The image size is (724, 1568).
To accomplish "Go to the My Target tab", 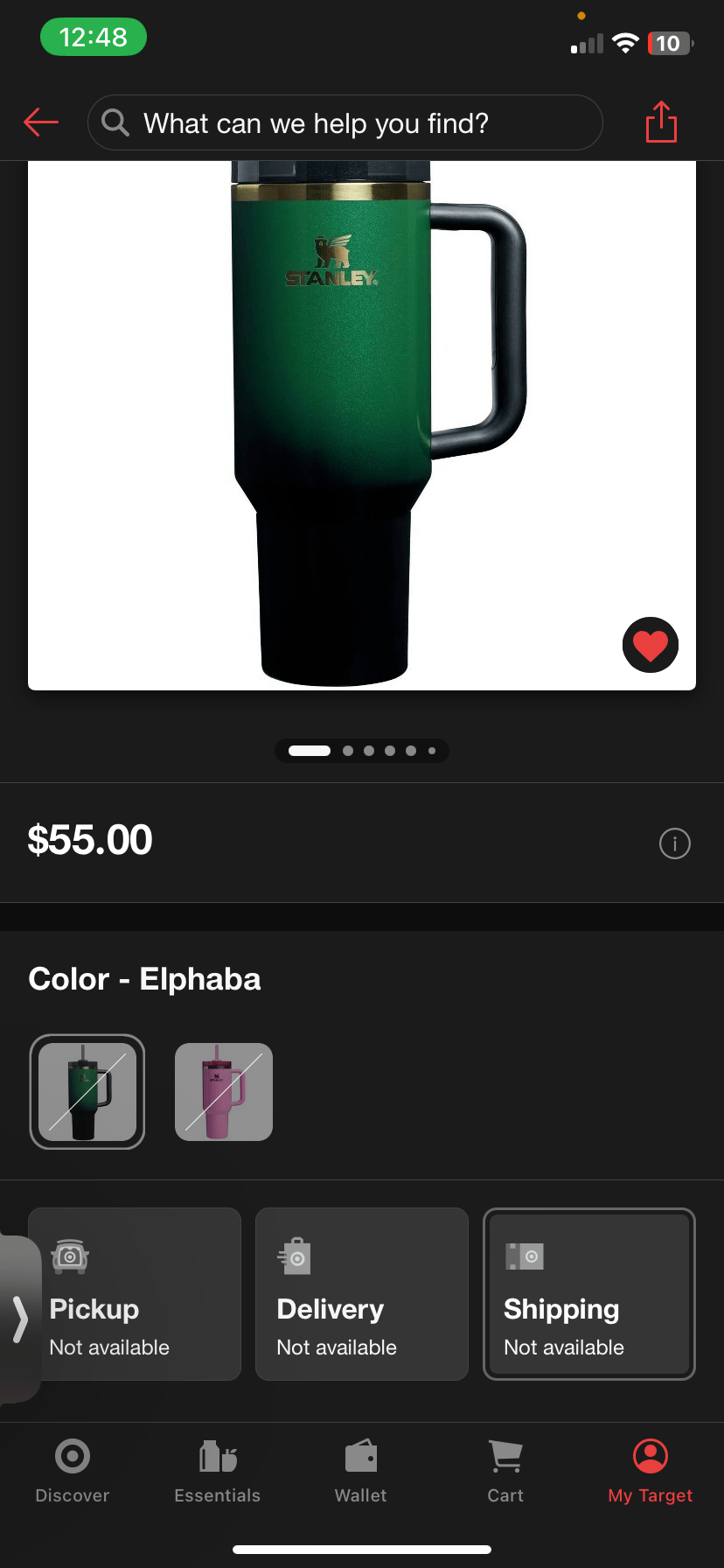I will 650,1471.
